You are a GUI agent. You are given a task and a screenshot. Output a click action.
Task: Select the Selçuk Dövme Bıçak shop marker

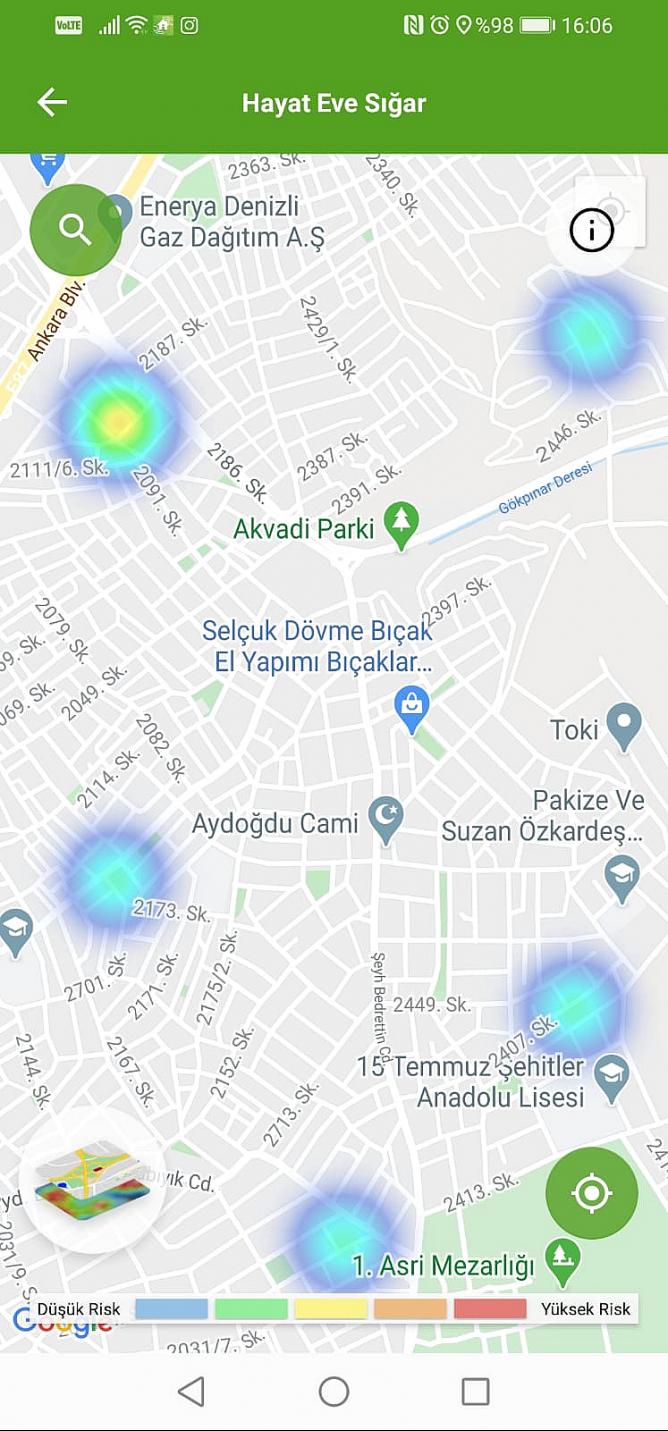(412, 707)
